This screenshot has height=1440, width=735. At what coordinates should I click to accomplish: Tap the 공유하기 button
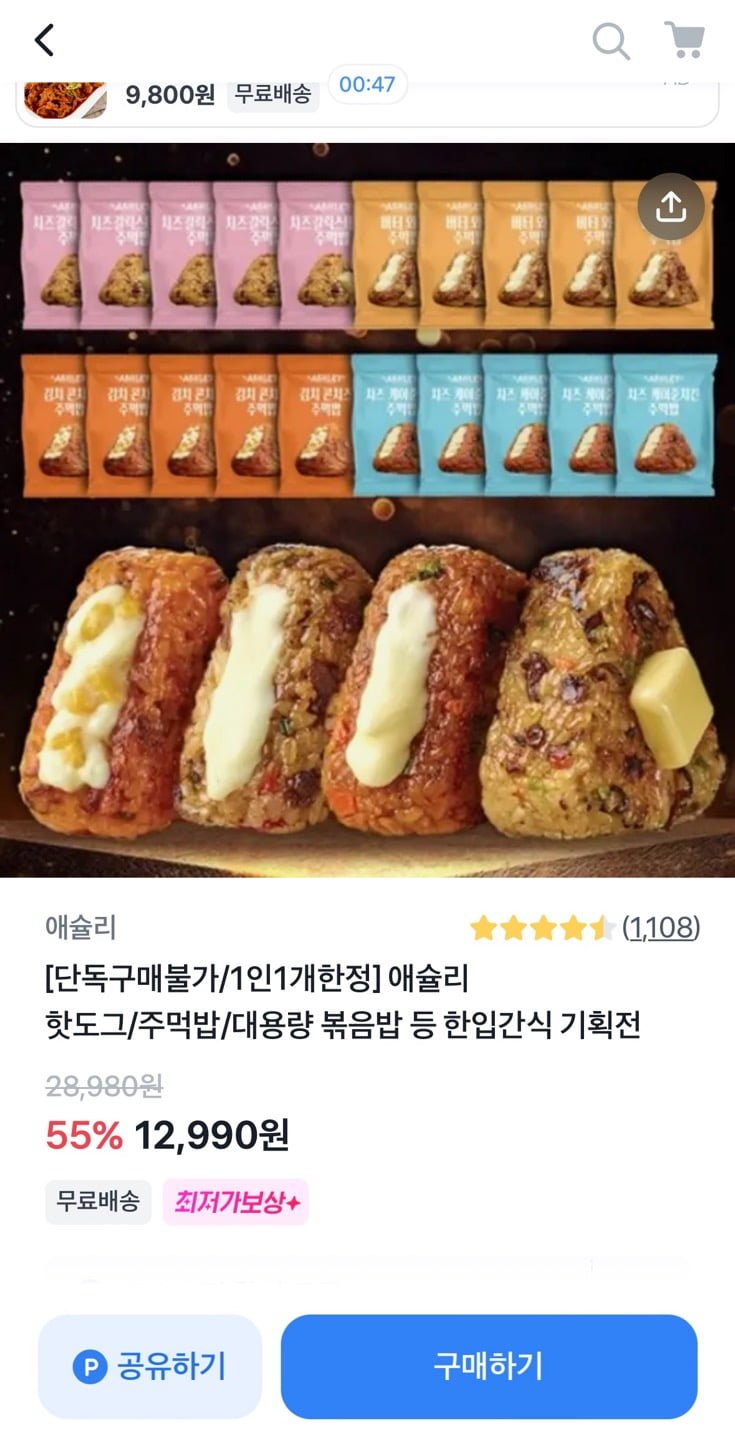tap(150, 1366)
